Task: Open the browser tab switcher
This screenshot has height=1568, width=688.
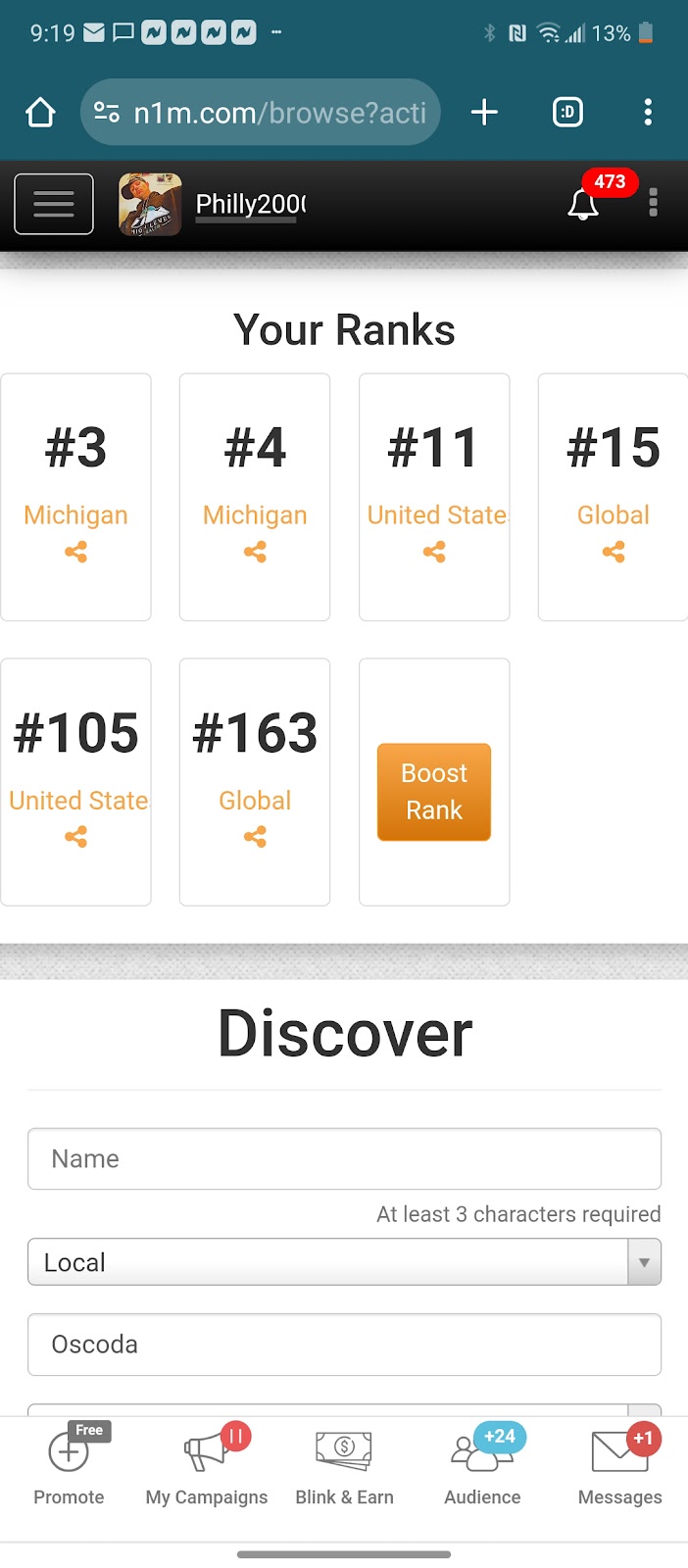Action: pyautogui.click(x=568, y=112)
